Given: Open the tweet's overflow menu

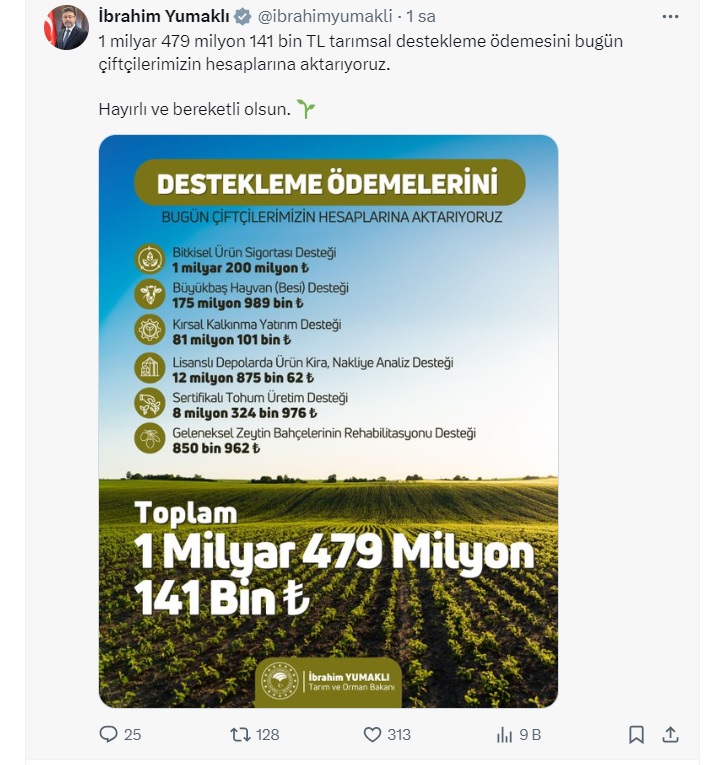Looking at the screenshot, I should [669, 17].
